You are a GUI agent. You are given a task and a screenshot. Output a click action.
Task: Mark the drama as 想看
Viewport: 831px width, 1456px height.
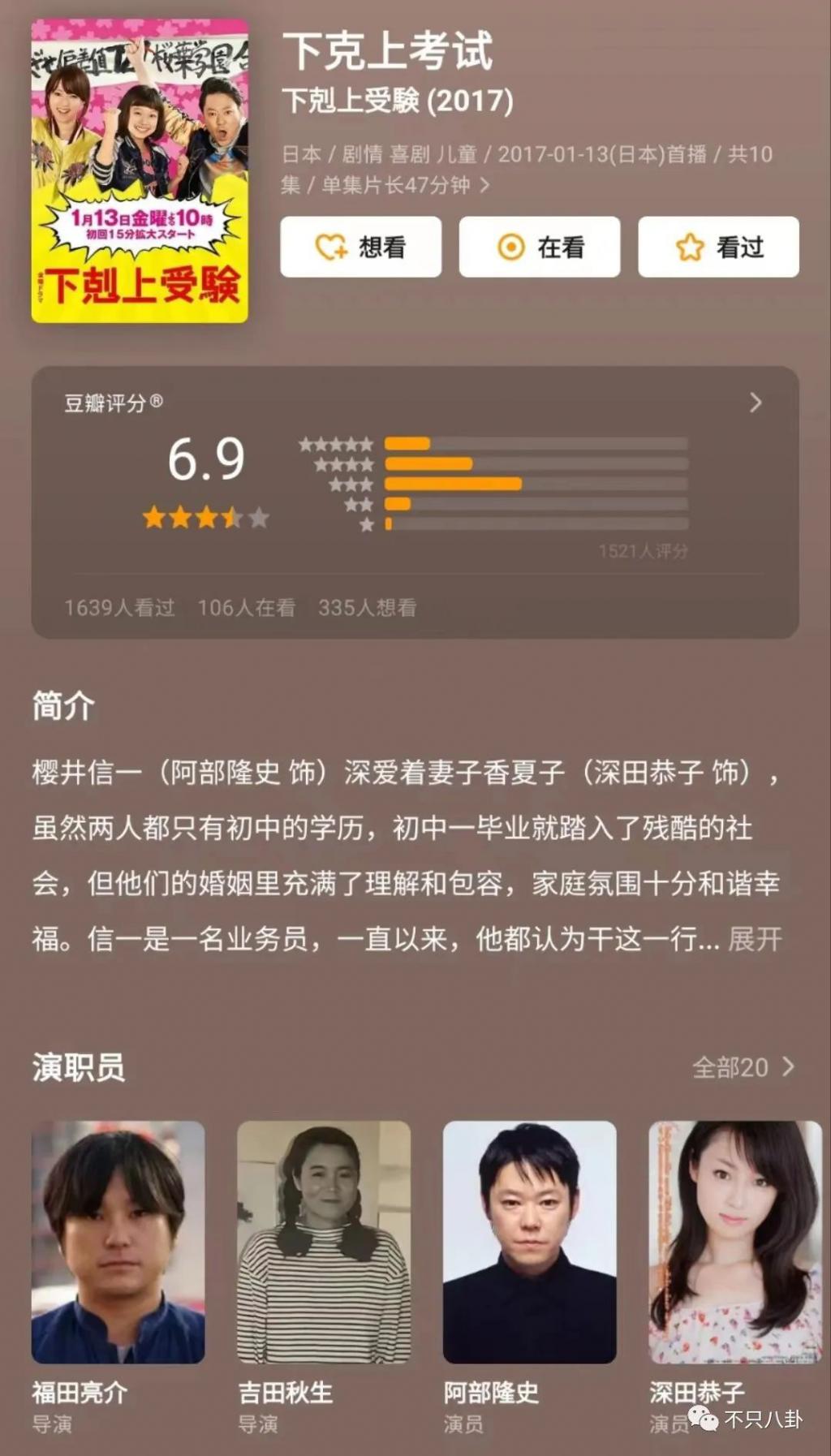360,247
